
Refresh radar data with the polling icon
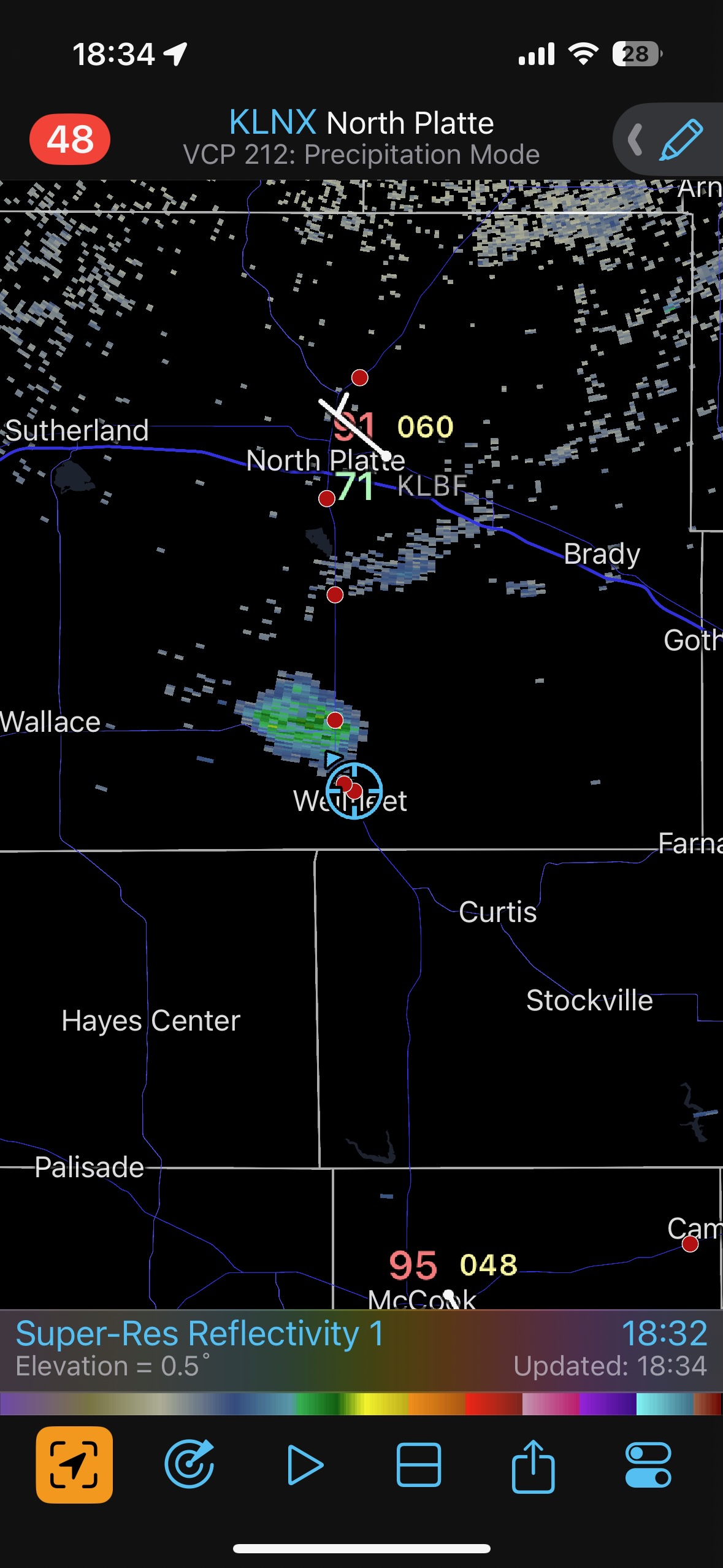click(189, 1465)
